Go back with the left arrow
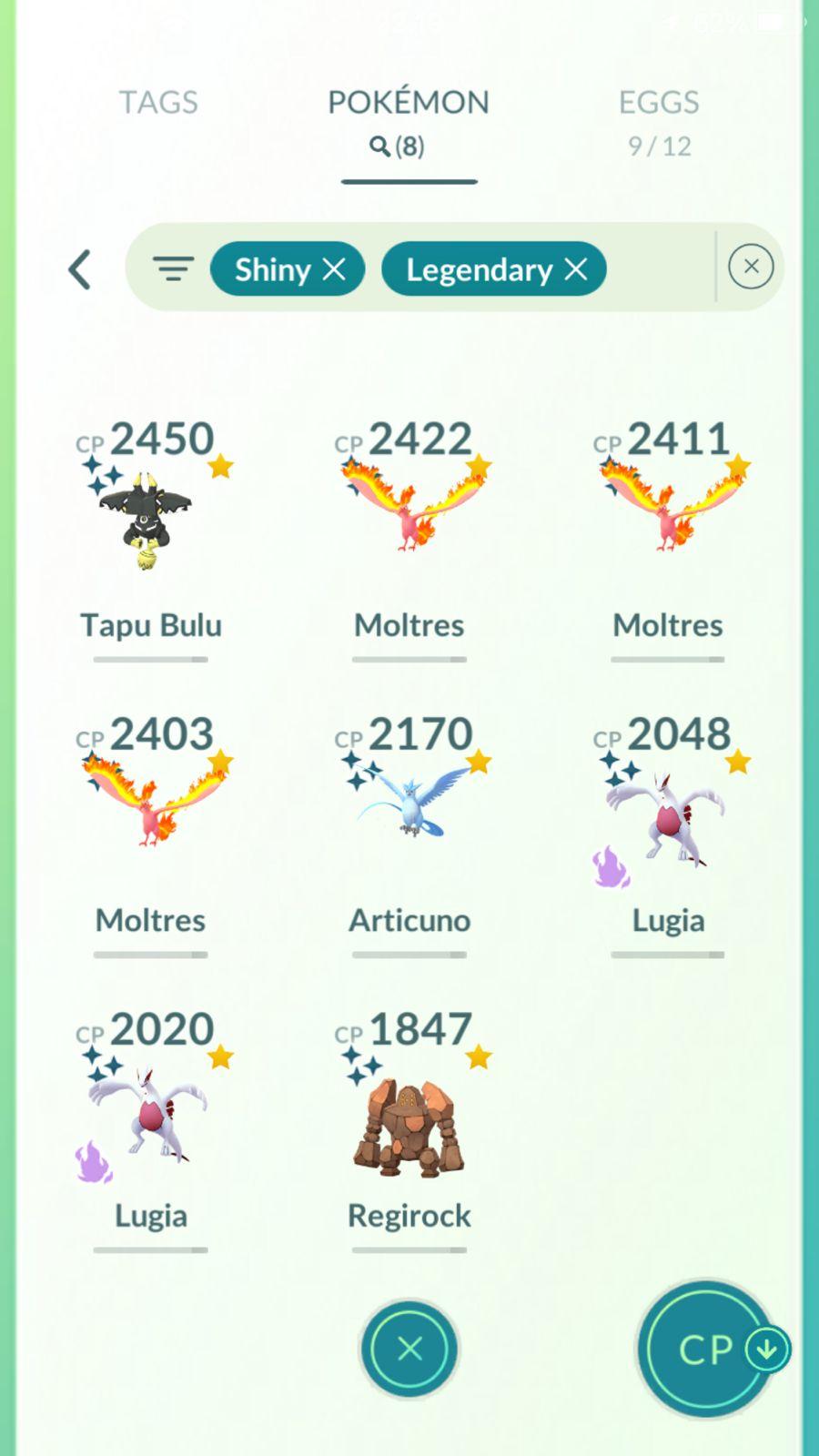This screenshot has width=819, height=1456. pyautogui.click(x=80, y=269)
